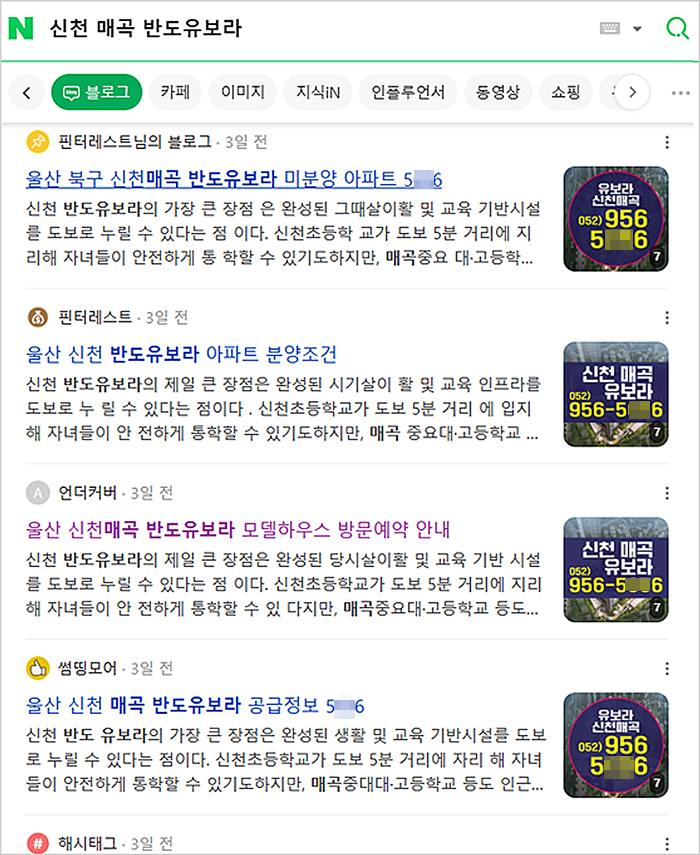
Task: Go to Naver home via N logo
Action: pyautogui.click(x=21, y=28)
